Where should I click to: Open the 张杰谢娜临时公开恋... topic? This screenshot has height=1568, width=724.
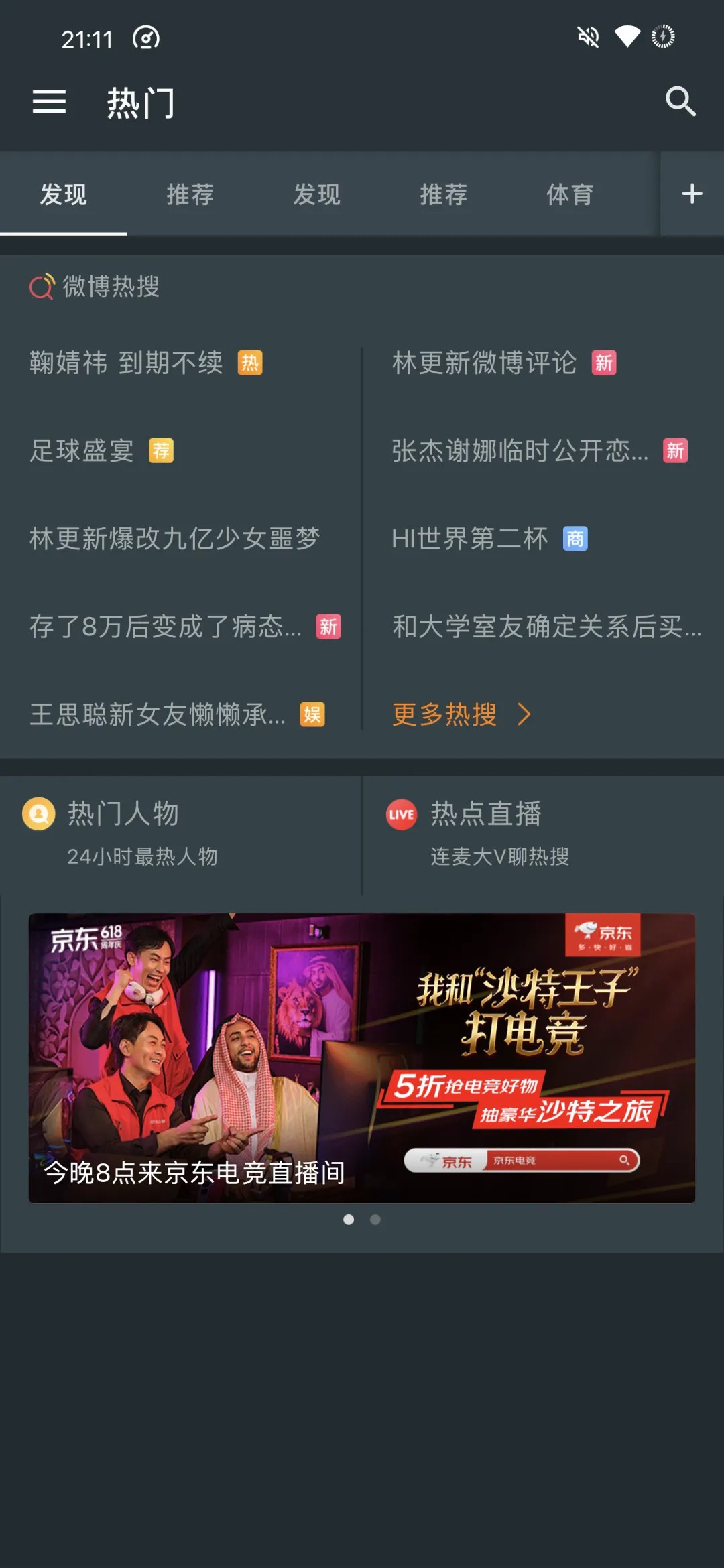click(x=520, y=451)
